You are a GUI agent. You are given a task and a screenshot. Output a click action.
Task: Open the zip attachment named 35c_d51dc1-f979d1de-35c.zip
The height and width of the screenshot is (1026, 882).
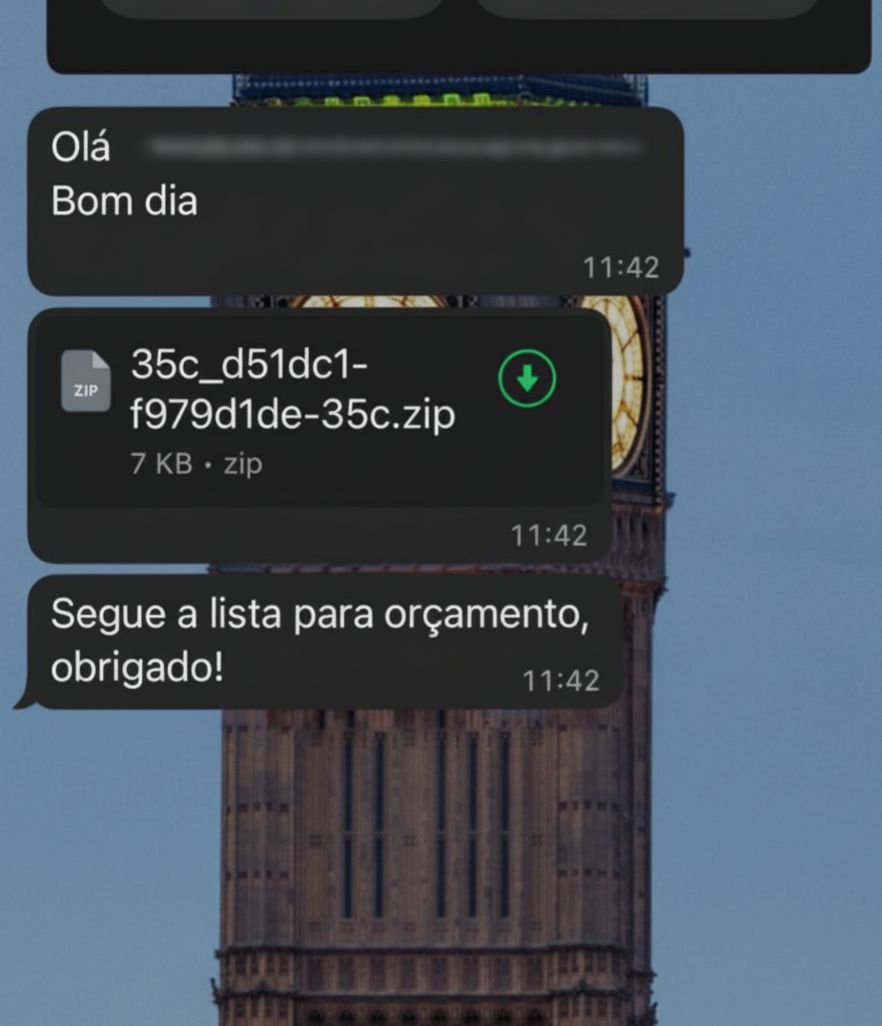coord(292,391)
